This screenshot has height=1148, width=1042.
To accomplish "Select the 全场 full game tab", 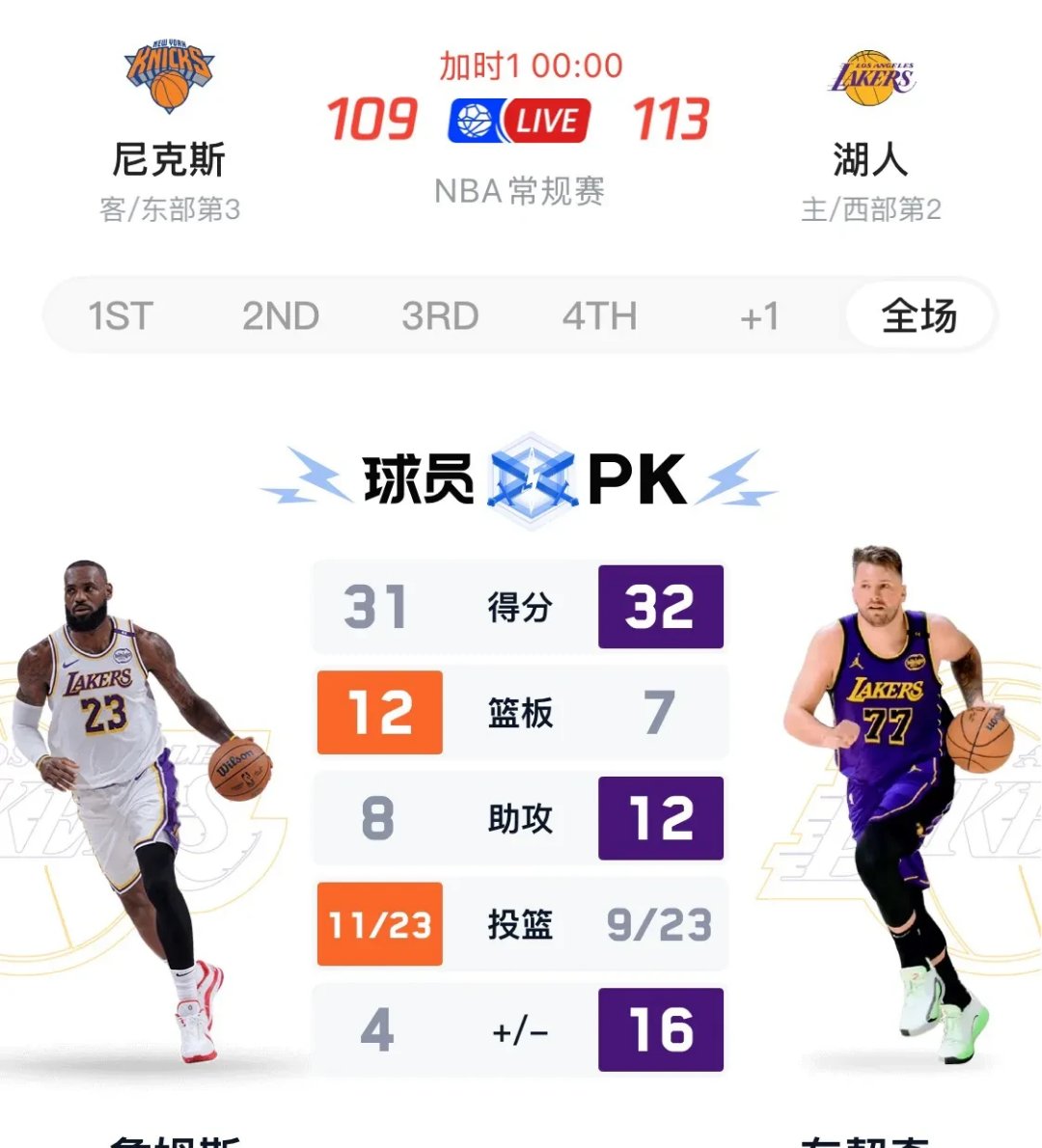I will tap(919, 316).
